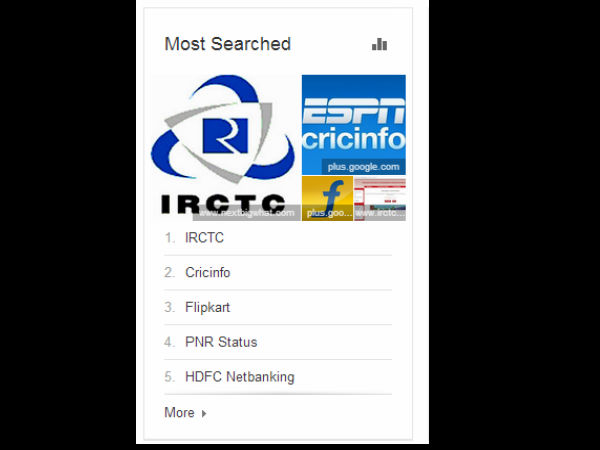Open the PNR Status entry
Image resolution: width=600 pixels, height=450 pixels.
point(221,342)
